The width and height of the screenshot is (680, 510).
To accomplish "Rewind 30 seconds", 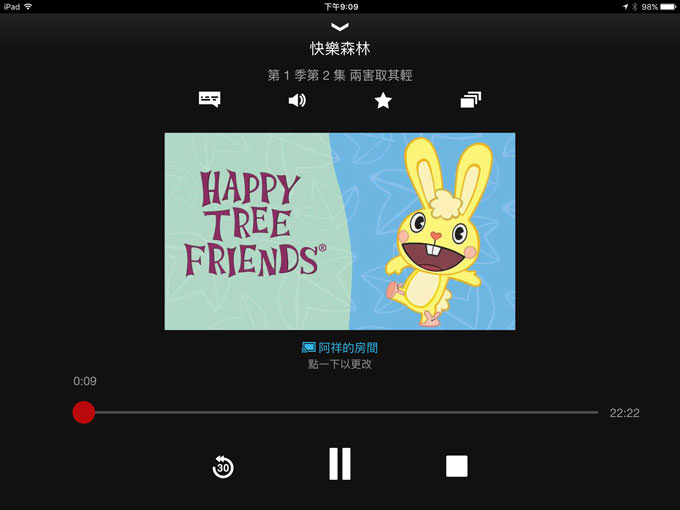I will click(223, 466).
